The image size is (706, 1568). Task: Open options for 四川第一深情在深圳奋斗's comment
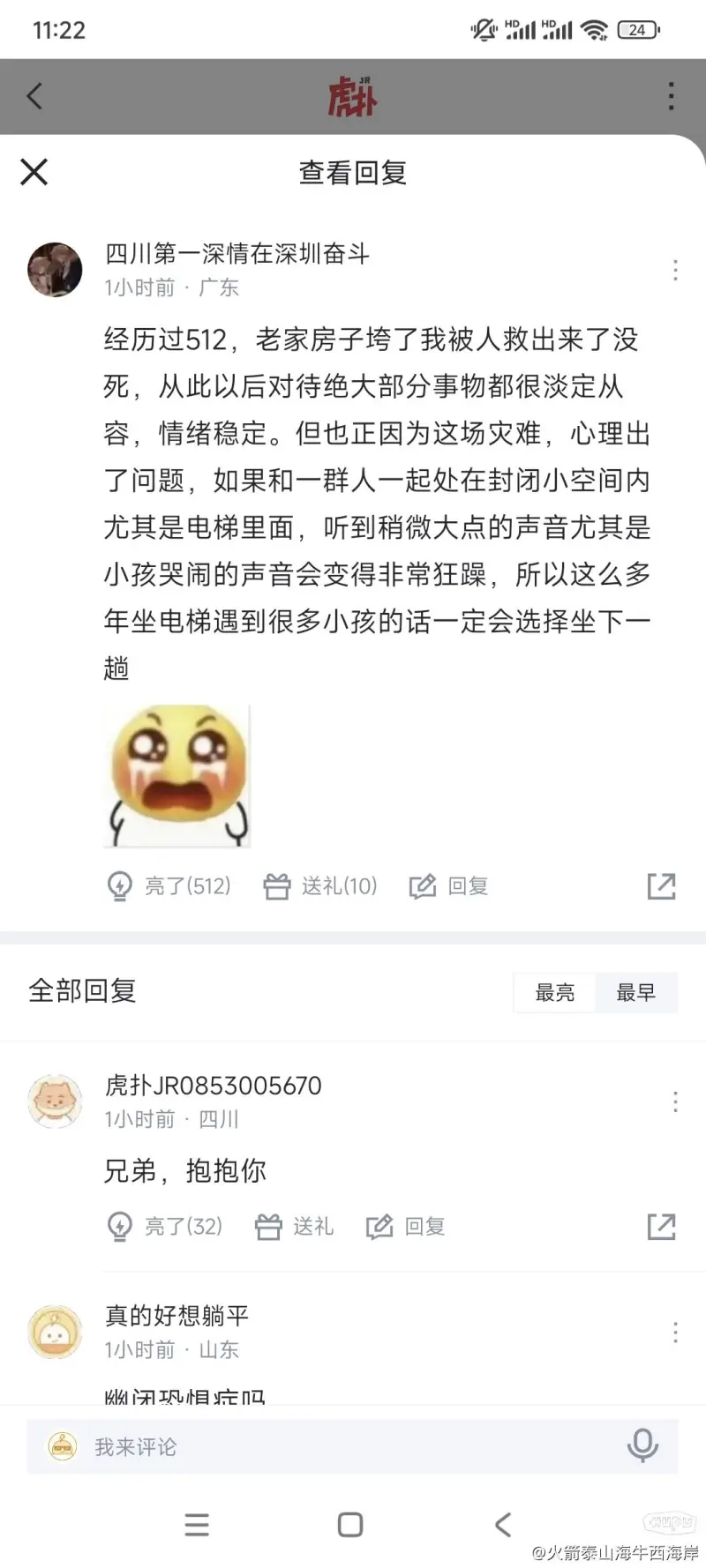coord(675,270)
